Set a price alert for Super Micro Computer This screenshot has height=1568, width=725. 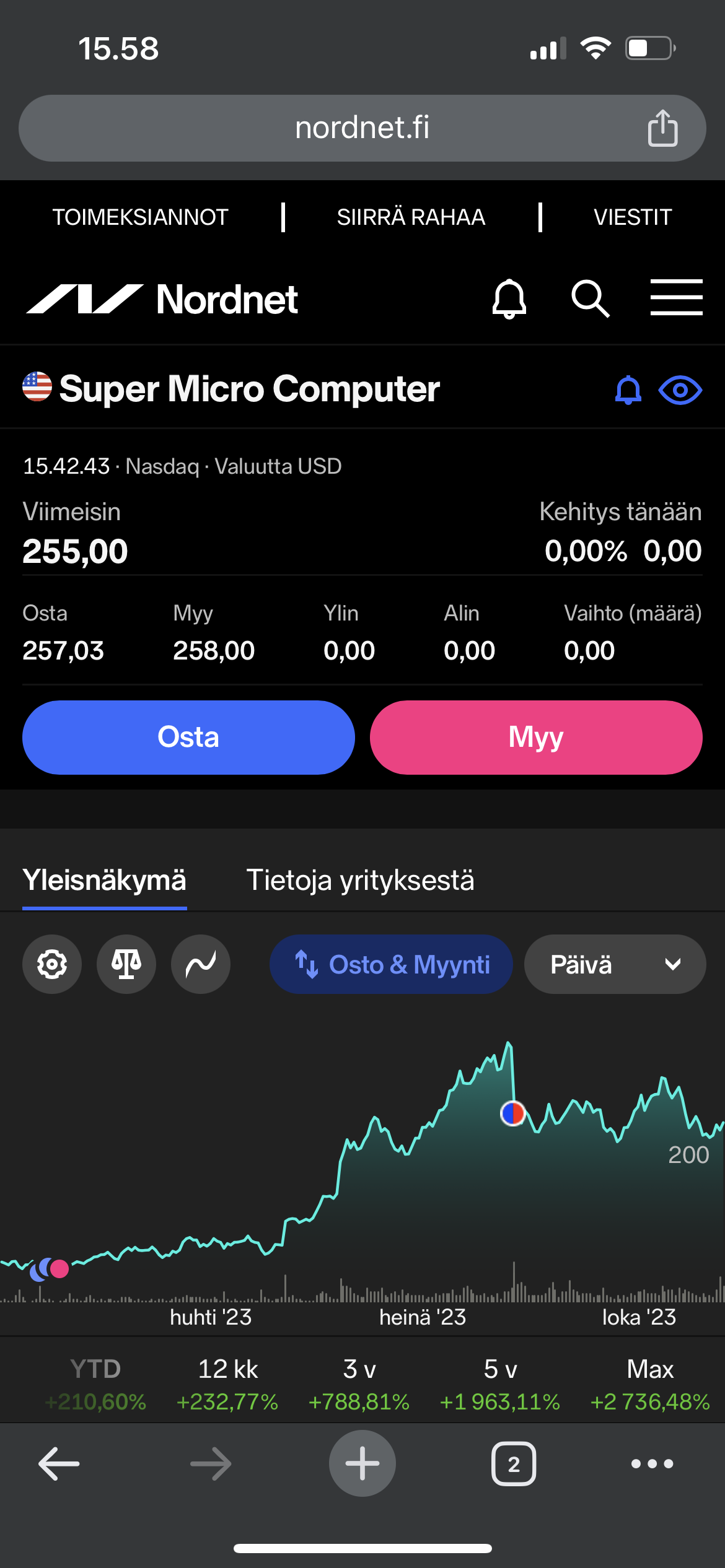tap(628, 390)
